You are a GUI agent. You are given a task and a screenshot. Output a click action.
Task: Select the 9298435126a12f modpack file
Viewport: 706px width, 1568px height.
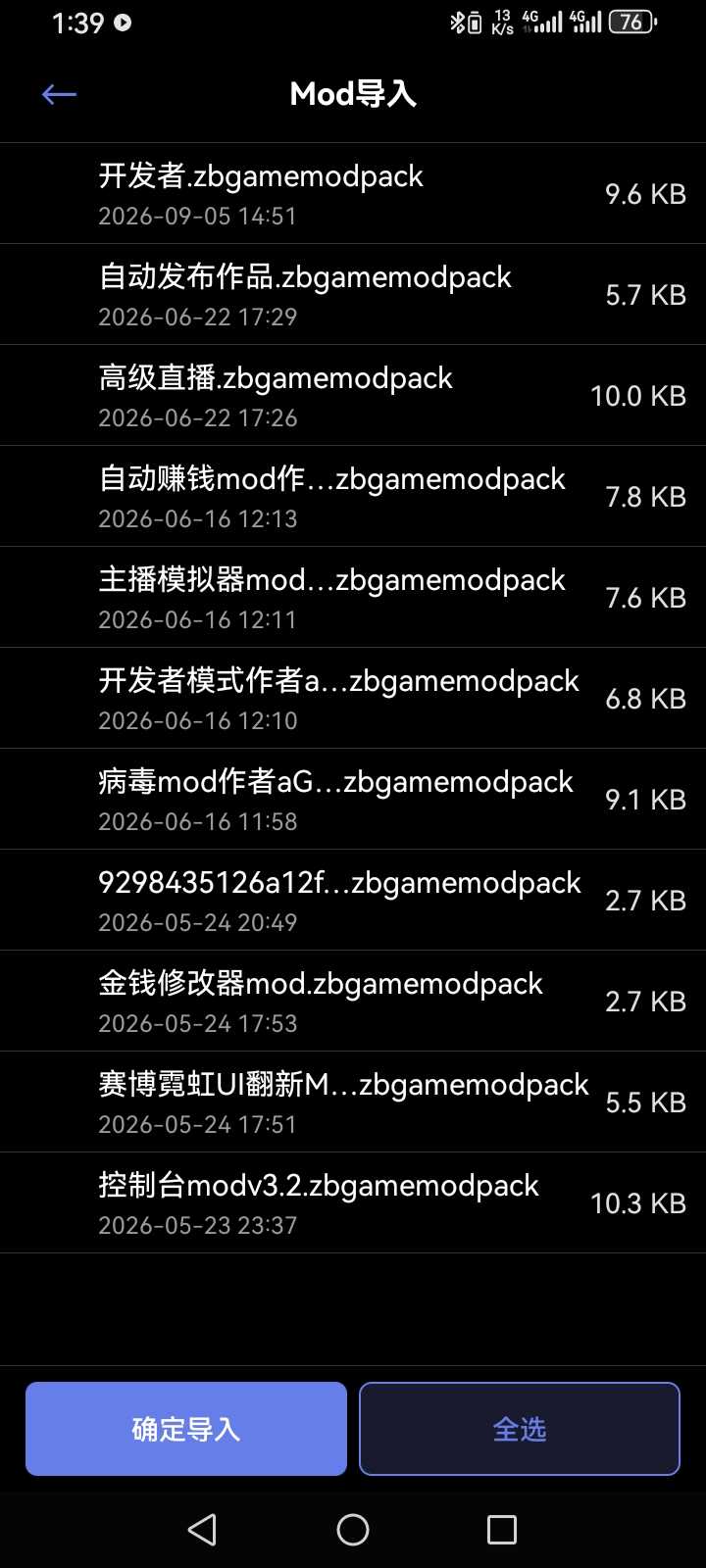coord(353,900)
